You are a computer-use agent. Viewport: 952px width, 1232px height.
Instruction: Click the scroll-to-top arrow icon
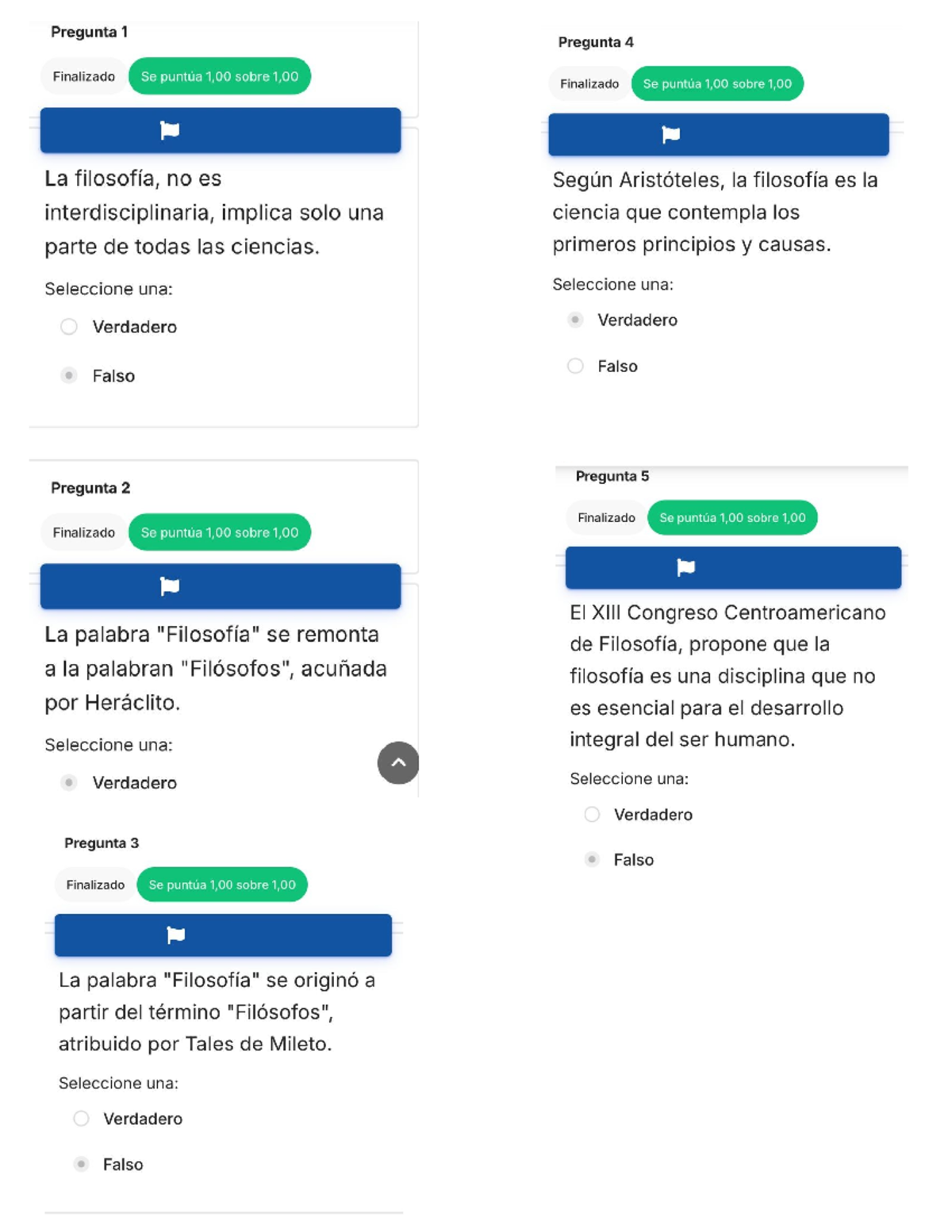(399, 761)
